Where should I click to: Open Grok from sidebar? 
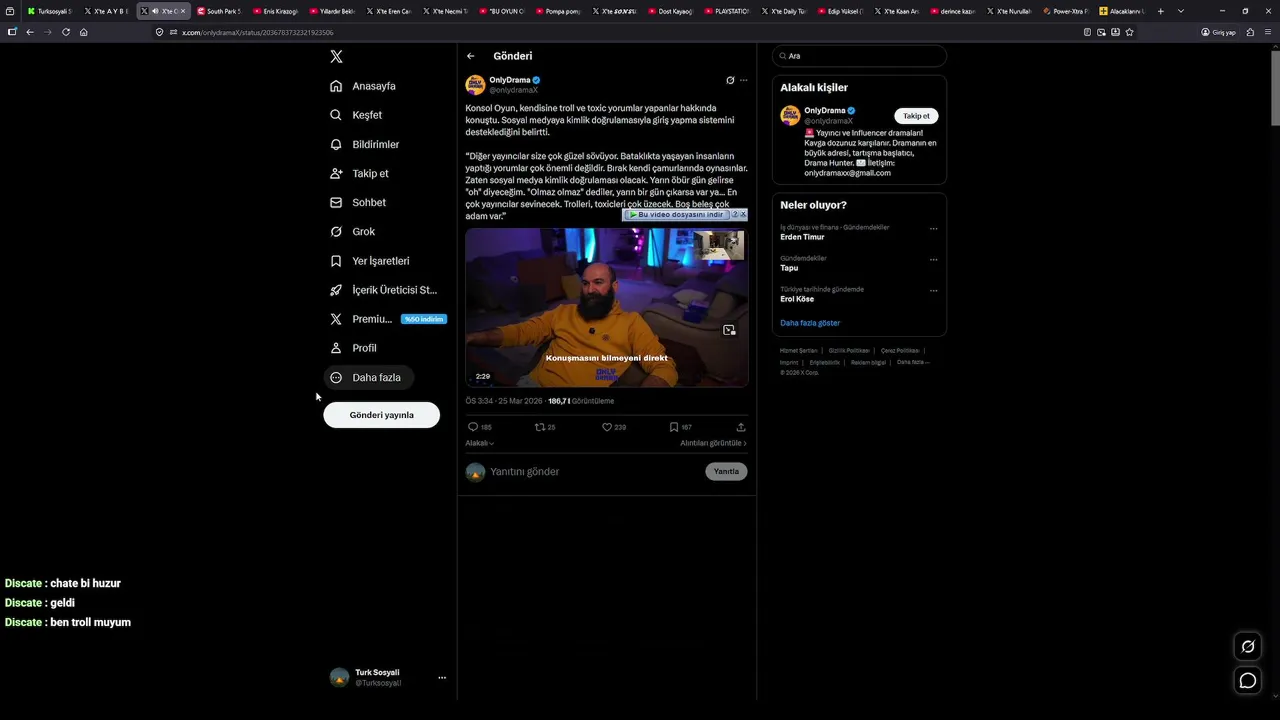pyautogui.click(x=353, y=231)
